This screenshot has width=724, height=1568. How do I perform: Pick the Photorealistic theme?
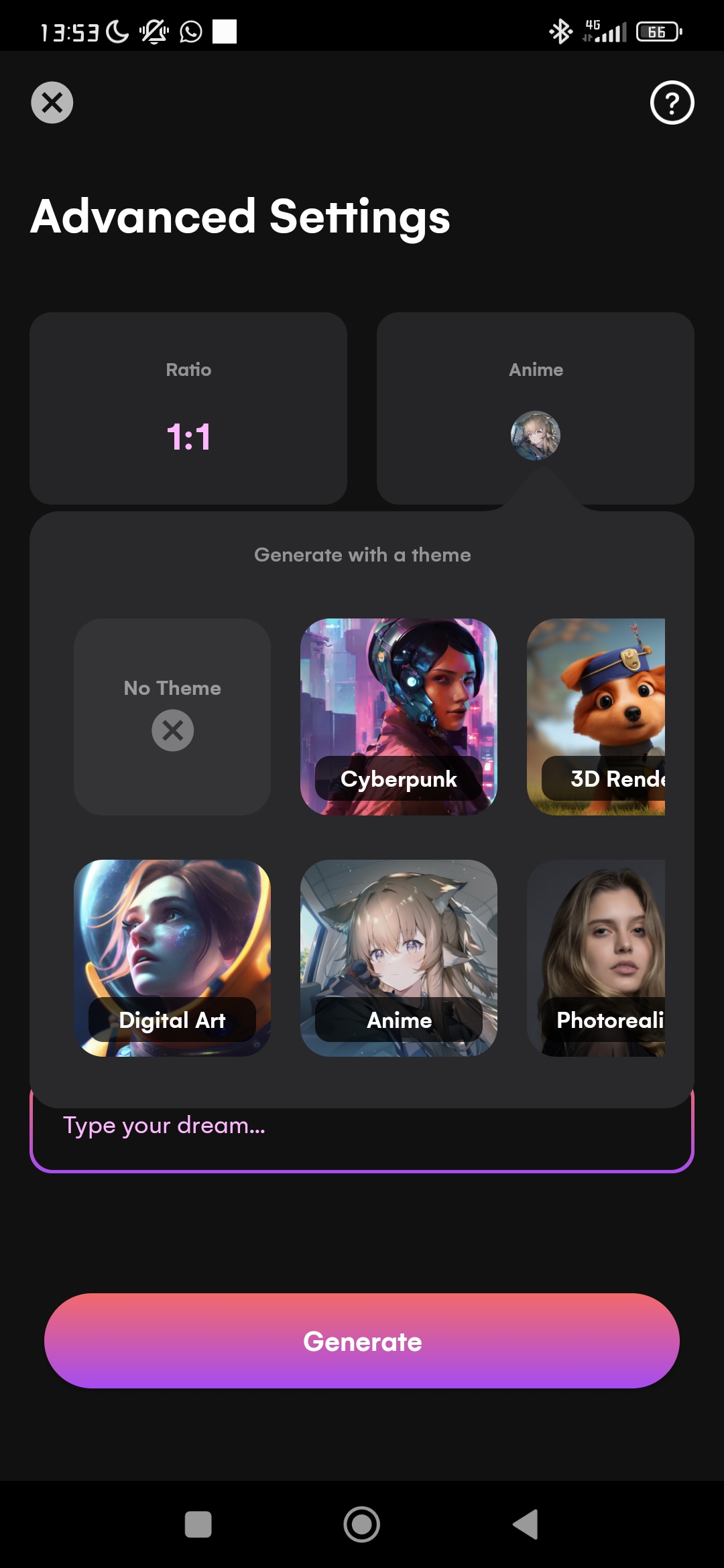(x=597, y=958)
